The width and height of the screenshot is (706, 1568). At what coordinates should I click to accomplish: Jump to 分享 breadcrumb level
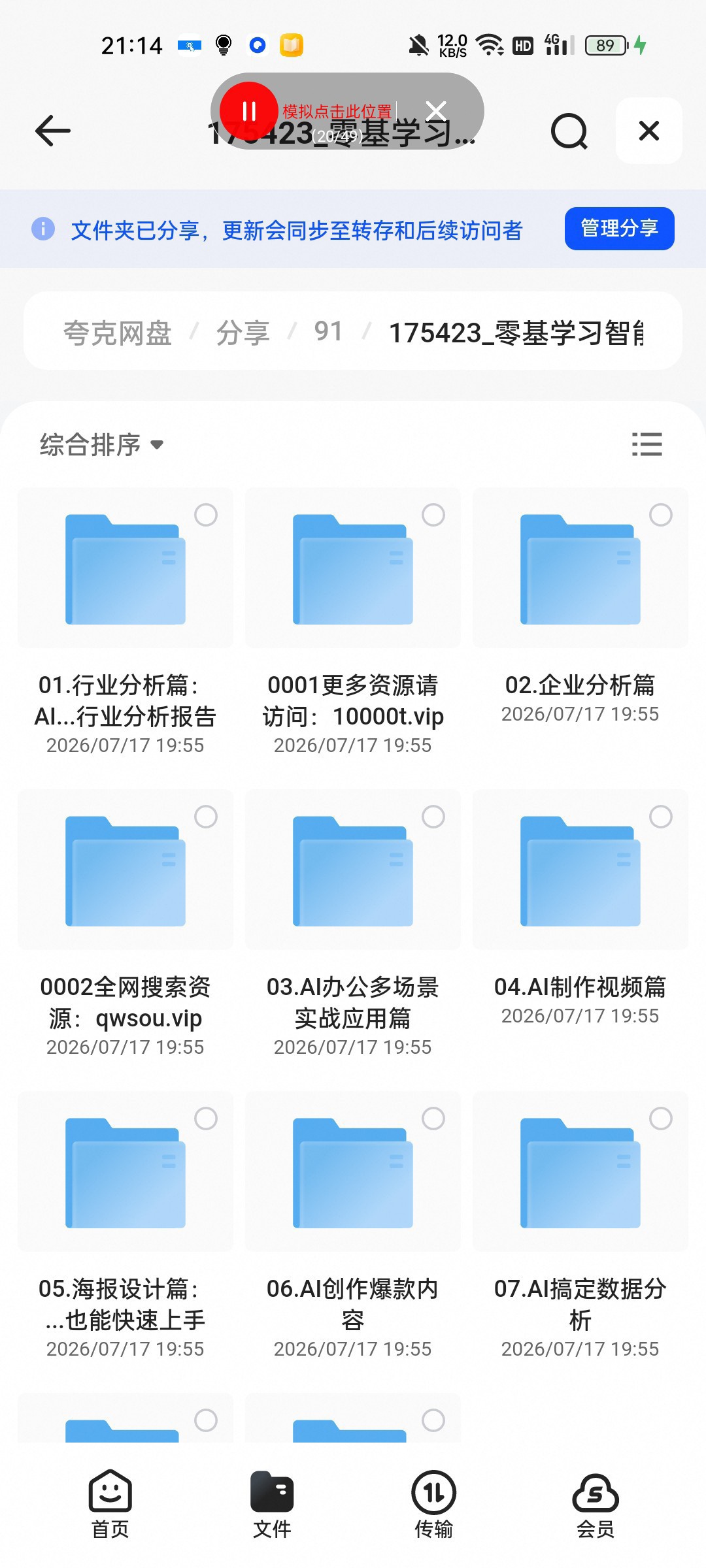[x=243, y=333]
